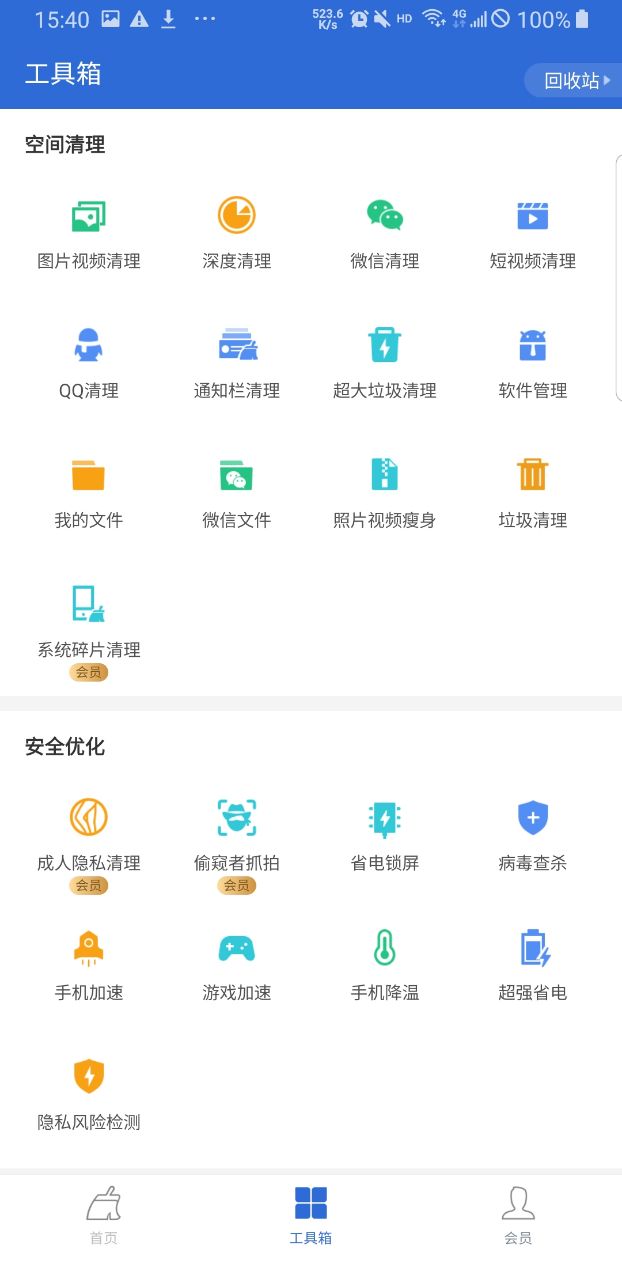
Task: View 微信文件 WeChat files
Action: 237,491
